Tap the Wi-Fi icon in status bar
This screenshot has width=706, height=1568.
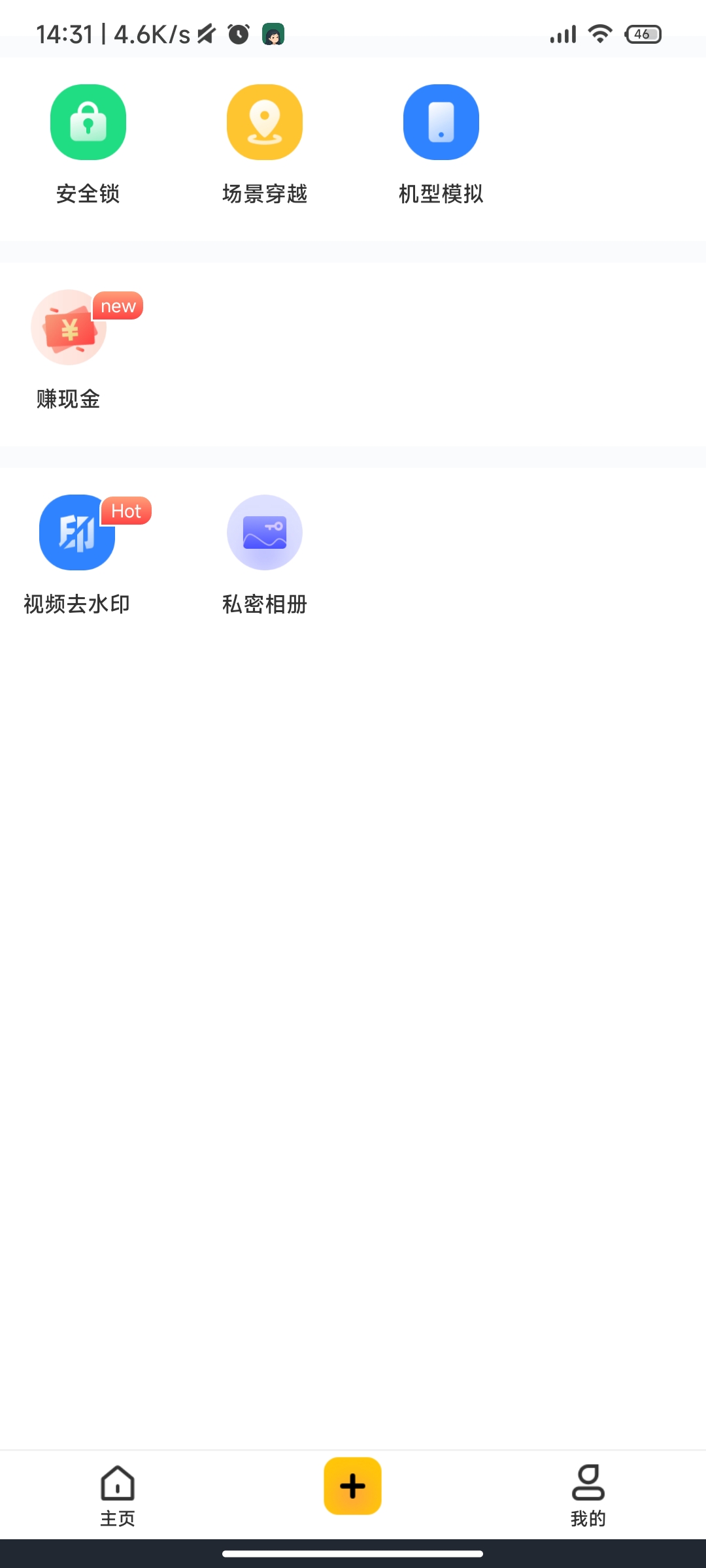[599, 34]
